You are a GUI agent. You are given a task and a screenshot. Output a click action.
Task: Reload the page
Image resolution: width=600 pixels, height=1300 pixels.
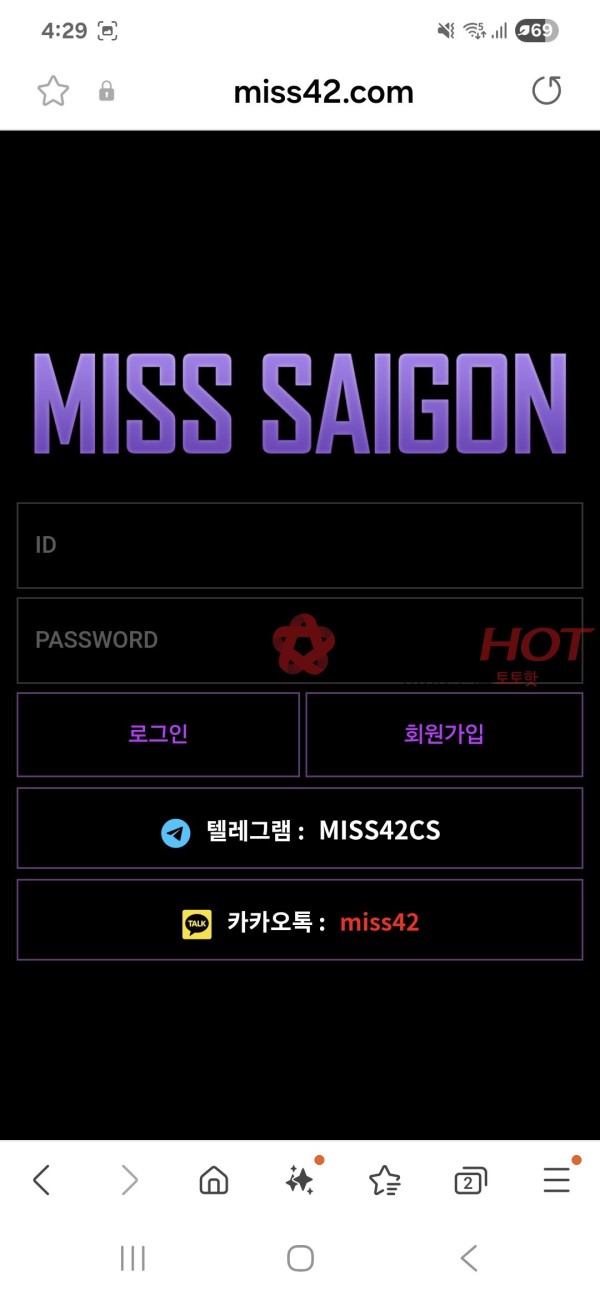(x=546, y=92)
